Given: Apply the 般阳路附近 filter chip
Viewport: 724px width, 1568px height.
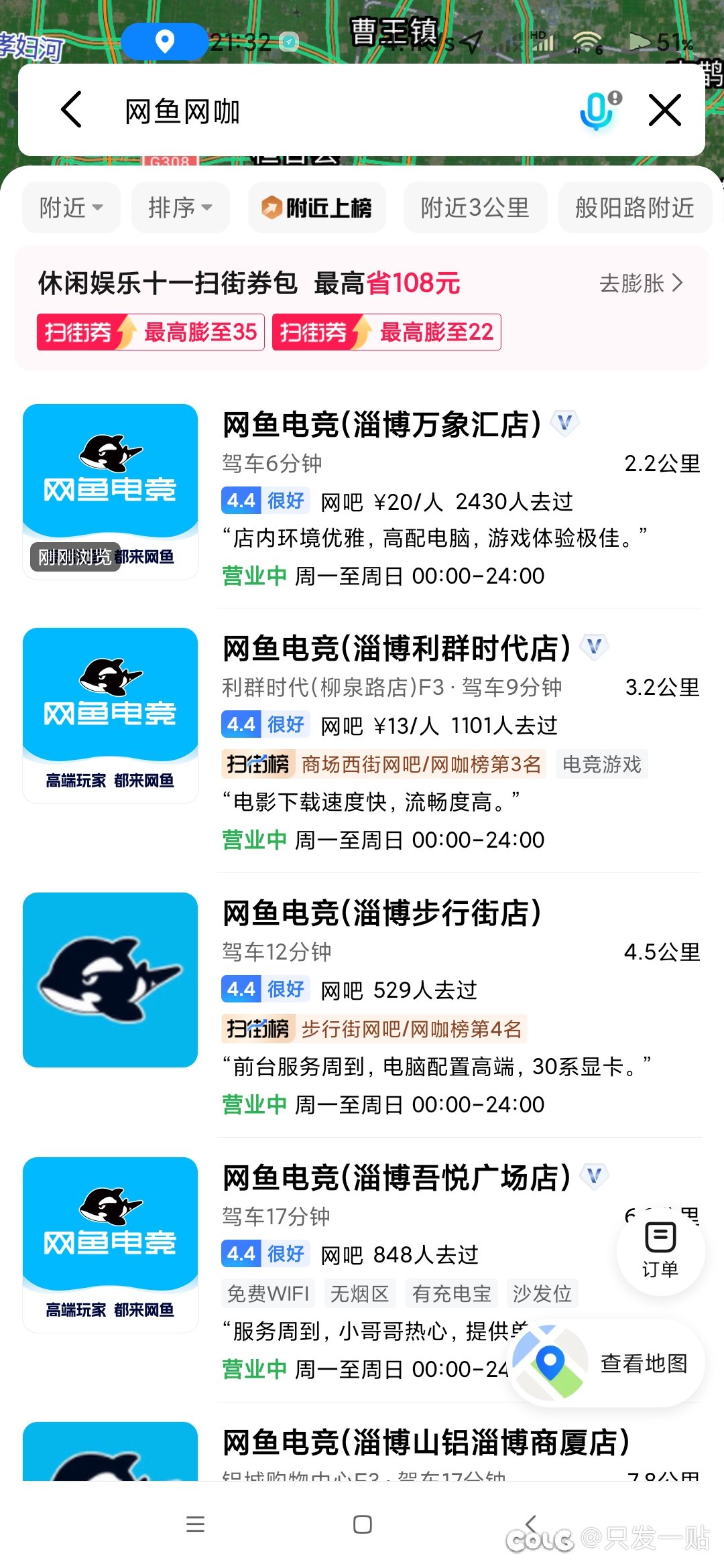Looking at the screenshot, I should tap(634, 208).
